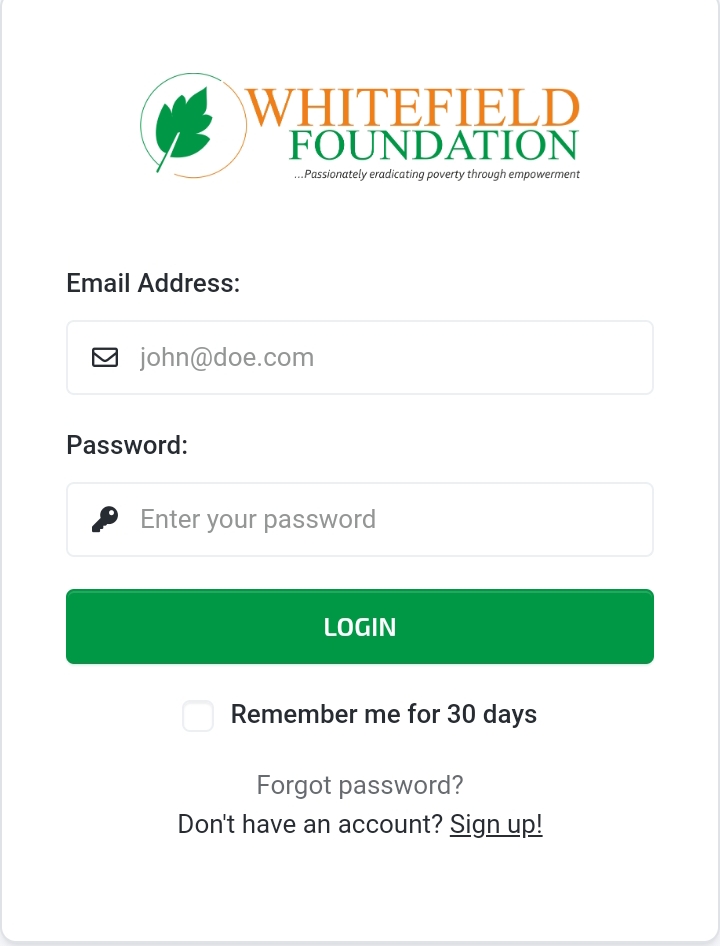Check Remember me for 30 days
The width and height of the screenshot is (720, 946).
pos(198,716)
